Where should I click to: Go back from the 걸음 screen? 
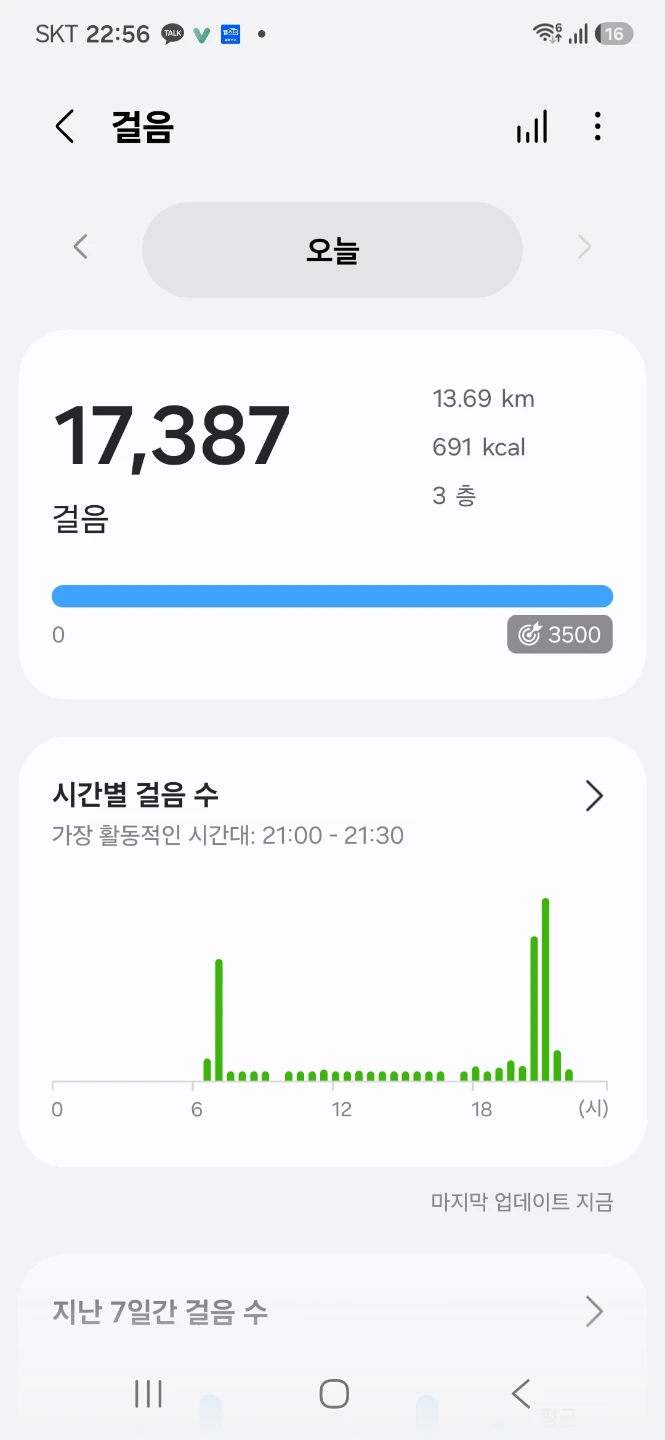[x=65, y=127]
